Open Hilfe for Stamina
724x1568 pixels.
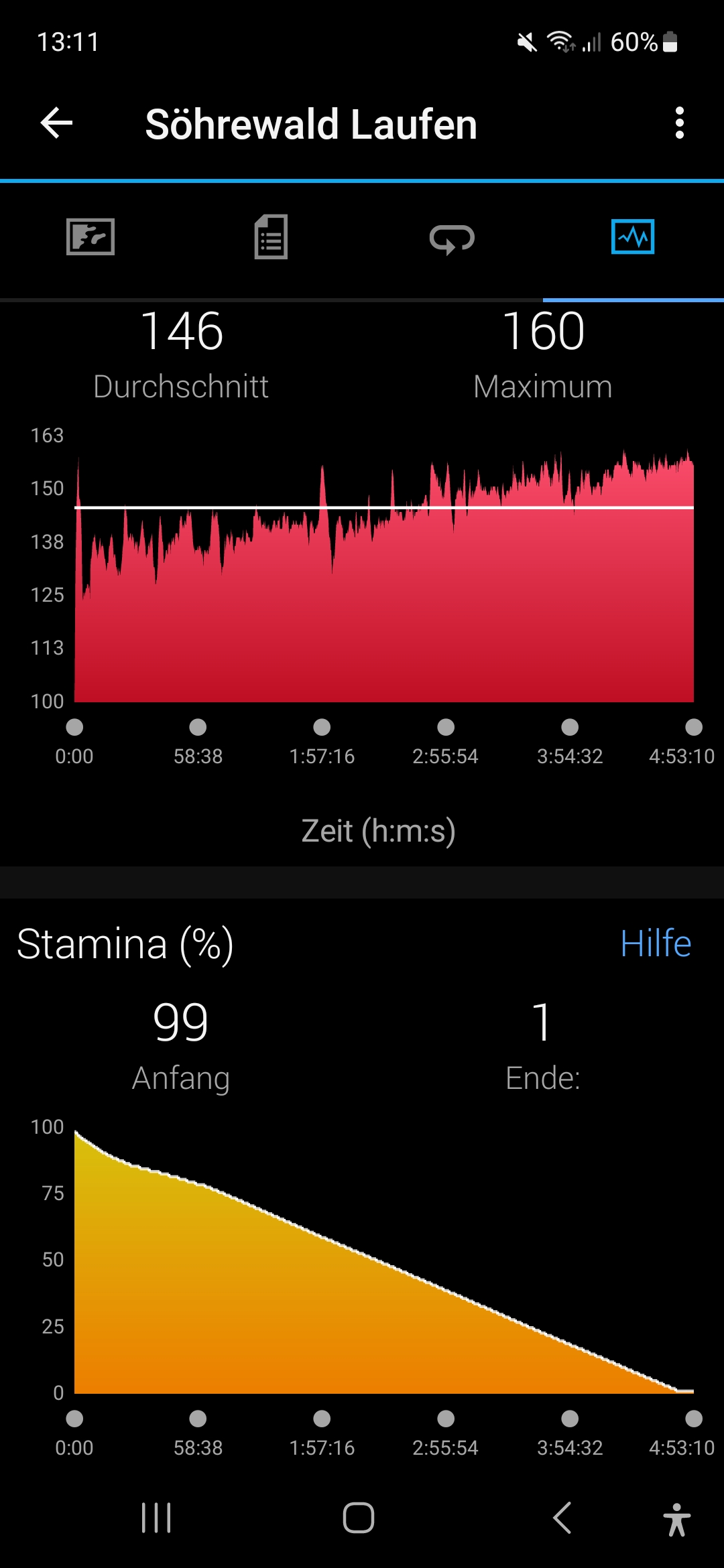tap(655, 943)
